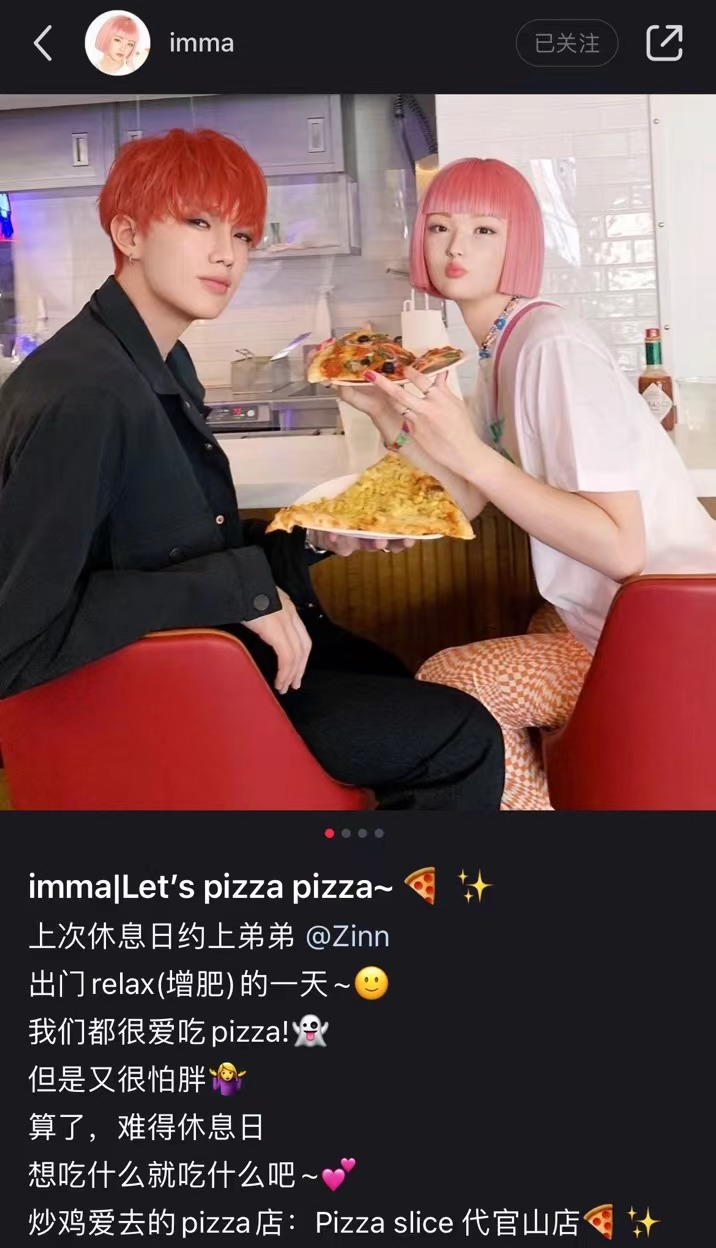716x1248 pixels.
Task: Open the imma username in header
Action: click(x=201, y=44)
